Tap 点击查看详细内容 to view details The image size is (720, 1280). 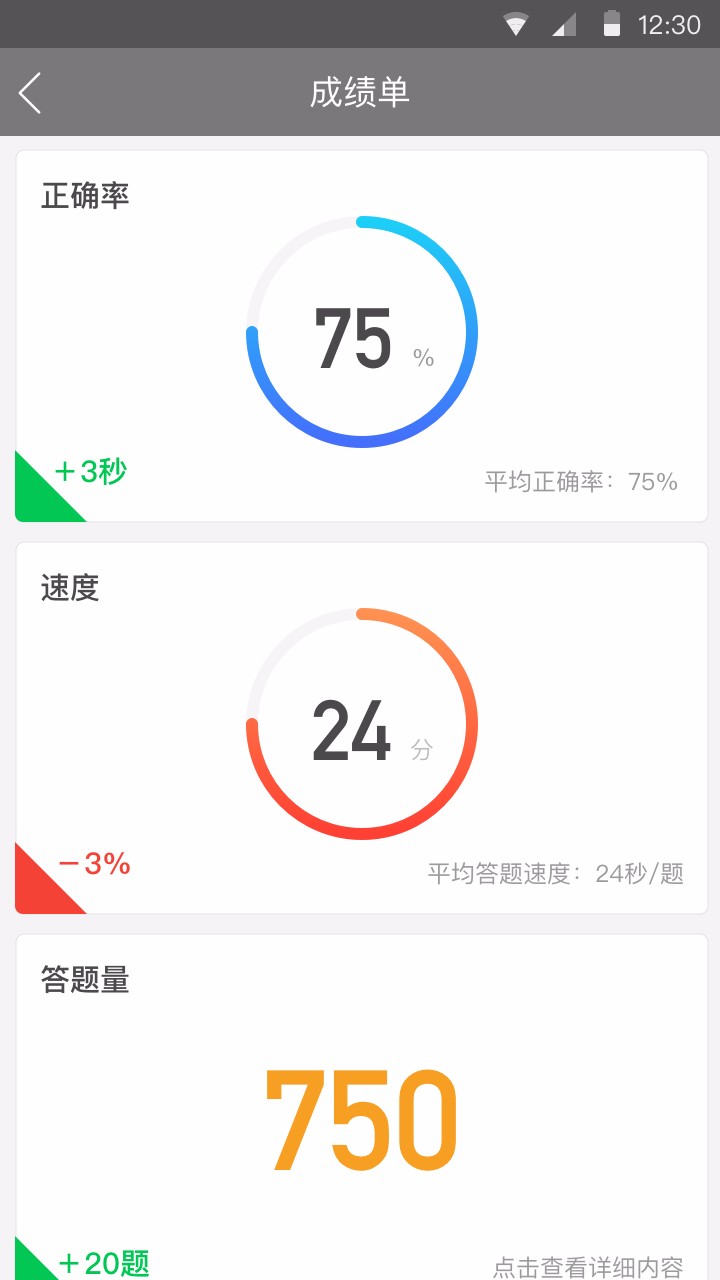coord(588,1267)
